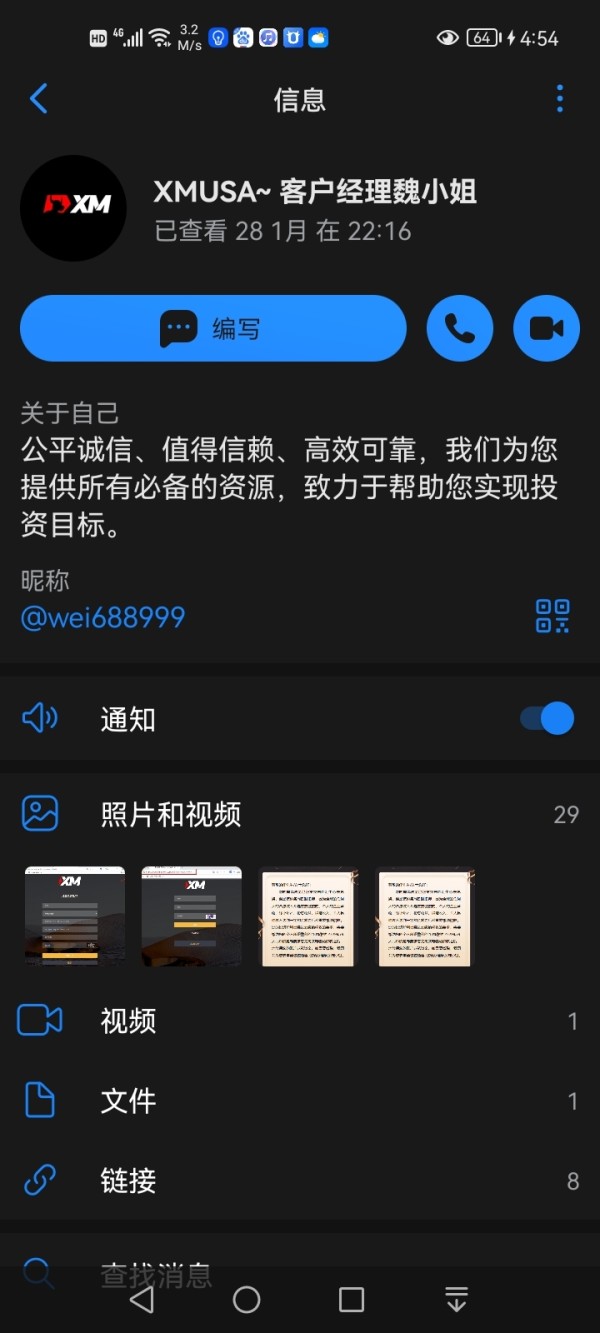This screenshot has height=1333, width=600.
Task: Open the 文件 files row
Action: (300, 1101)
